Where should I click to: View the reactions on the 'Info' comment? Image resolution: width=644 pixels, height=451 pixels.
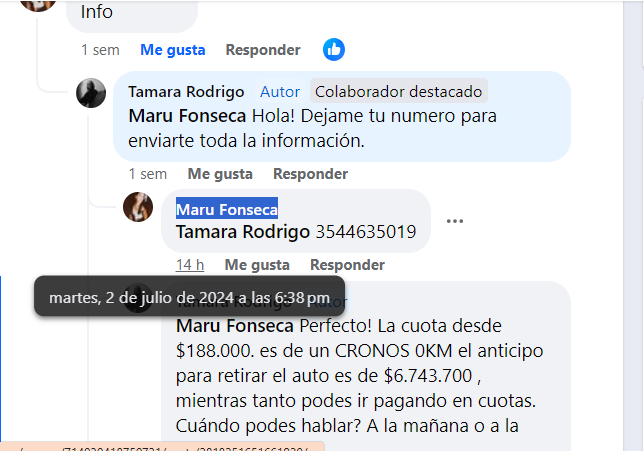point(334,49)
